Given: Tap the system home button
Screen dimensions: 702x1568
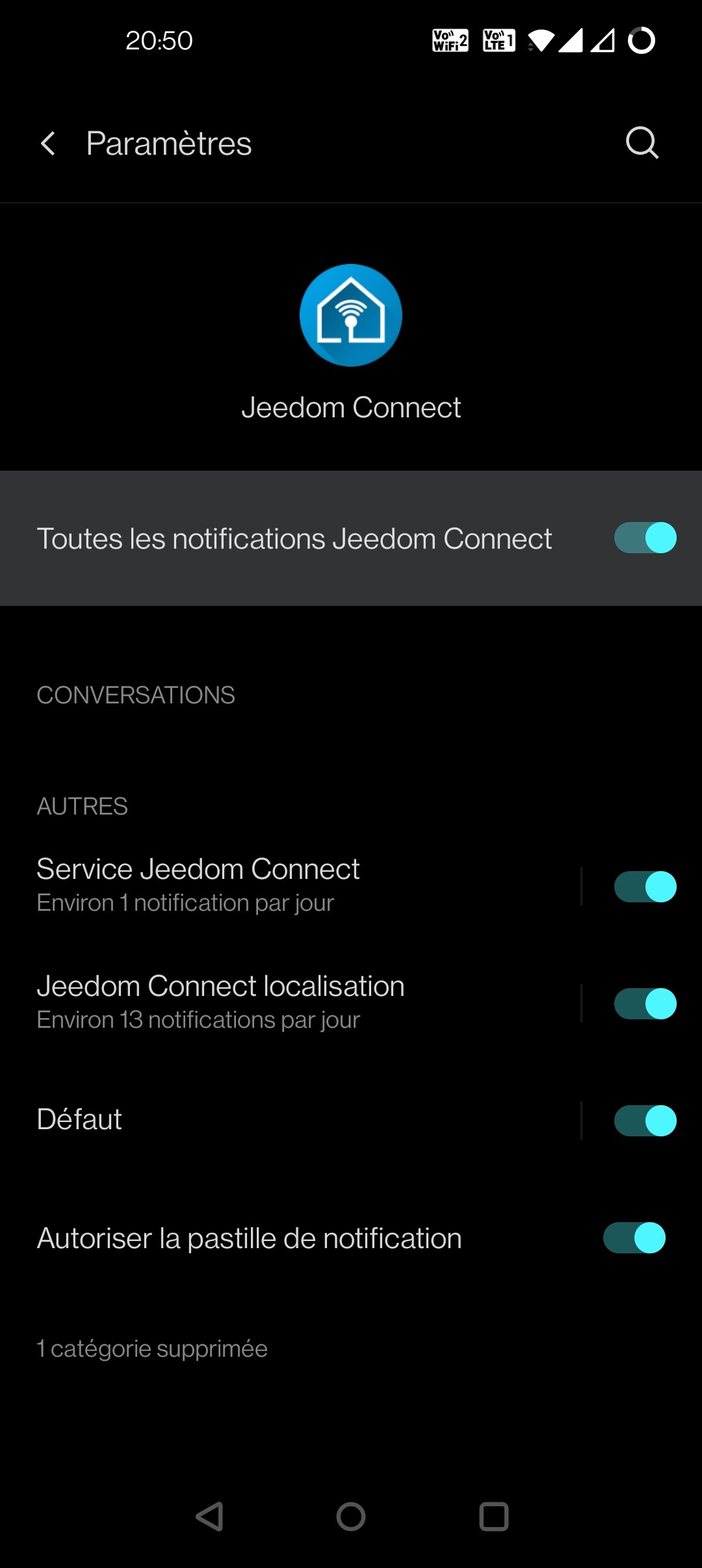Looking at the screenshot, I should (351, 1517).
